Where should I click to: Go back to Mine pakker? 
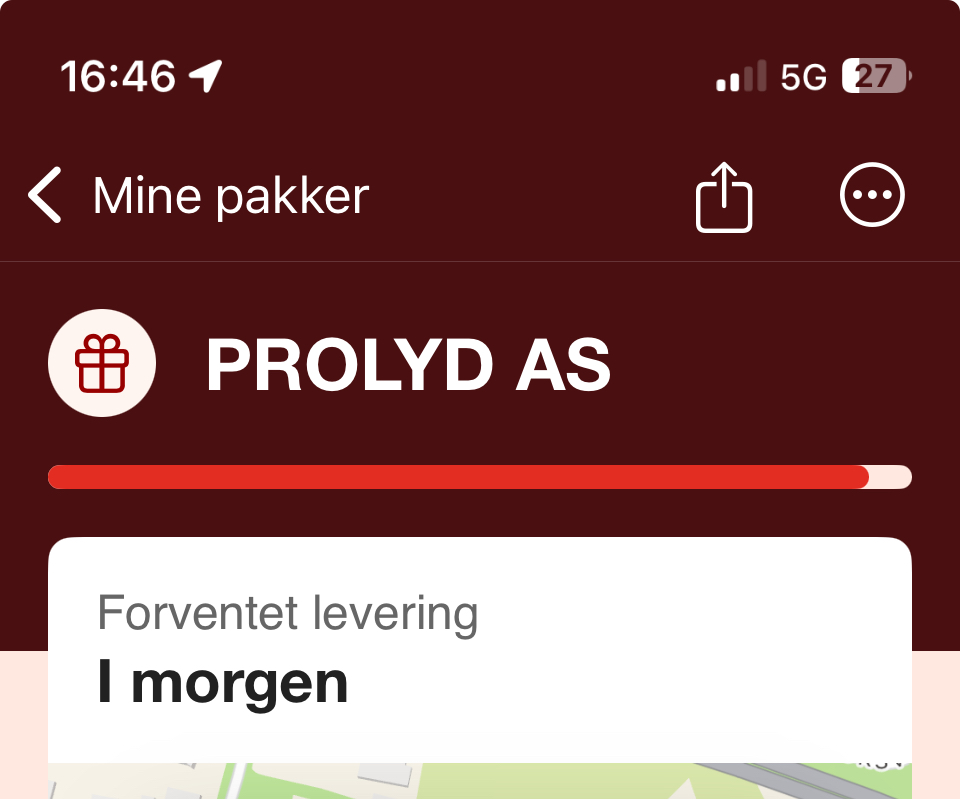coord(199,196)
